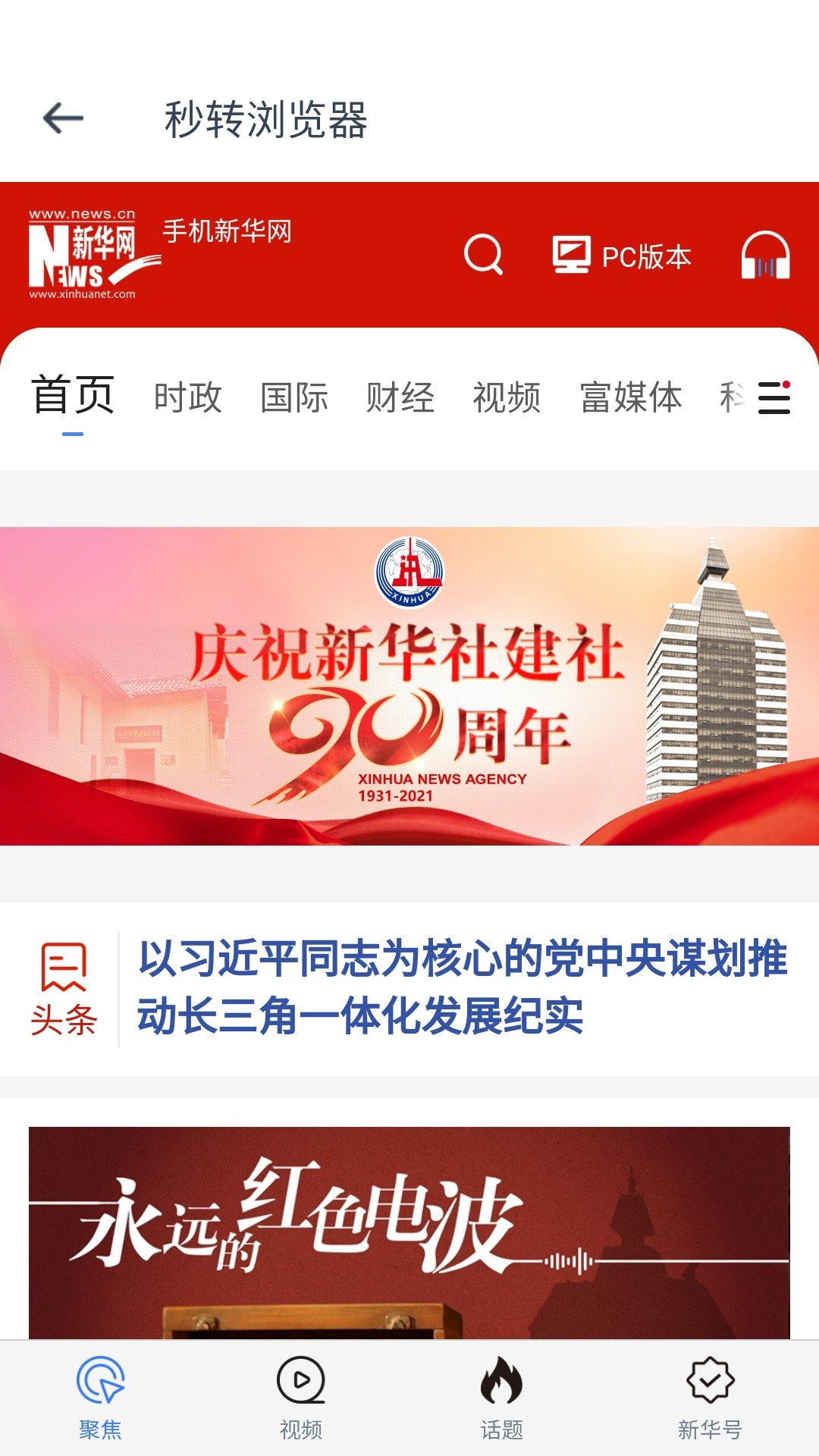The image size is (819, 1456).
Task: Open the 话题 bottom tab
Action: (x=501, y=1398)
